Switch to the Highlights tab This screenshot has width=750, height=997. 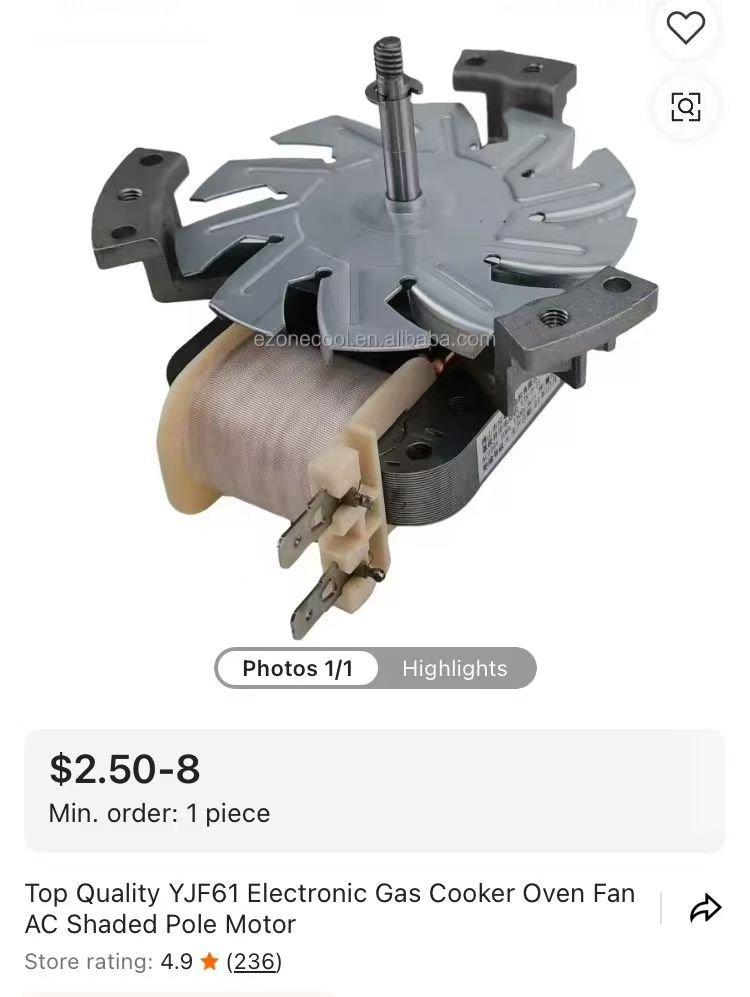point(454,668)
